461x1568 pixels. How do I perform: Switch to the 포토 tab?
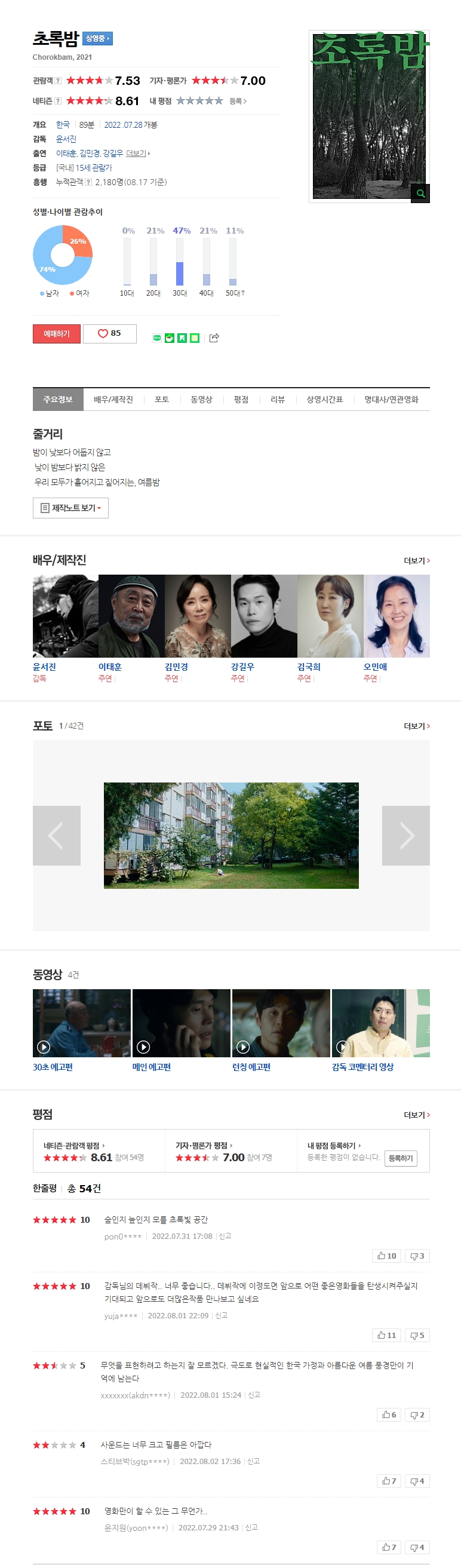(x=162, y=399)
